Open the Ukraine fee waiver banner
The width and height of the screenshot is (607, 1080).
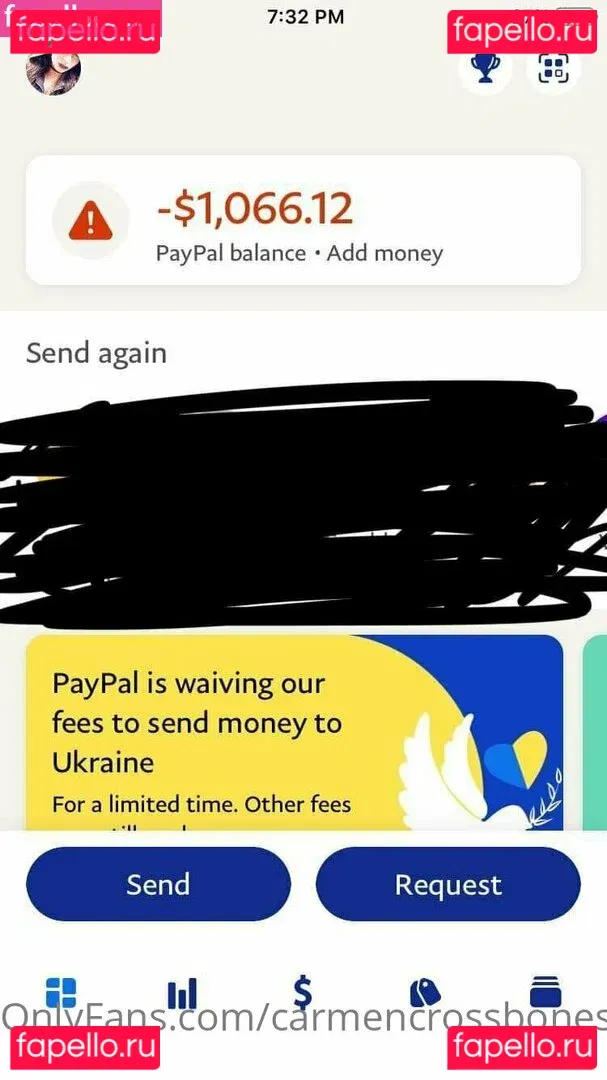click(x=294, y=732)
